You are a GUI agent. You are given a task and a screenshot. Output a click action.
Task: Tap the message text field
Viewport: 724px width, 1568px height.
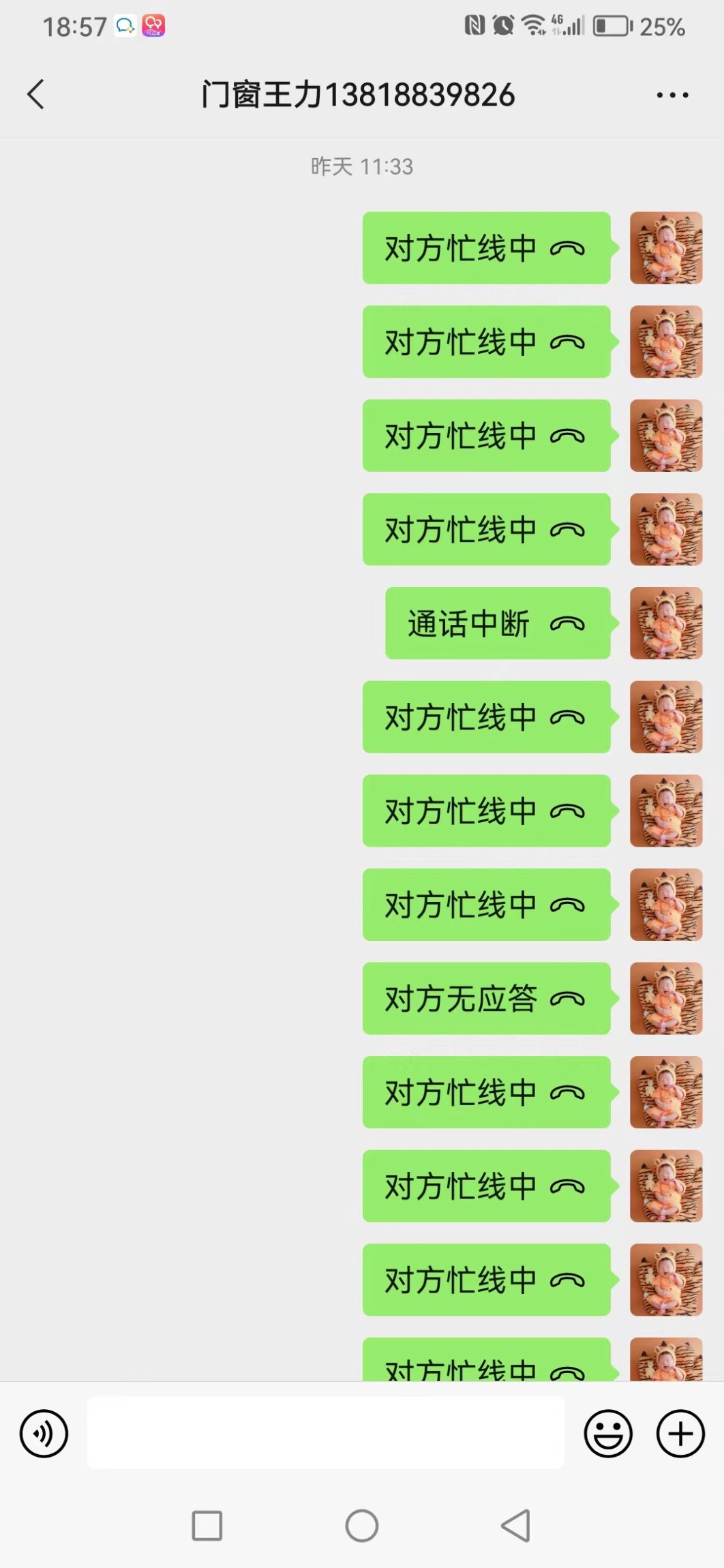pyautogui.click(x=325, y=1433)
